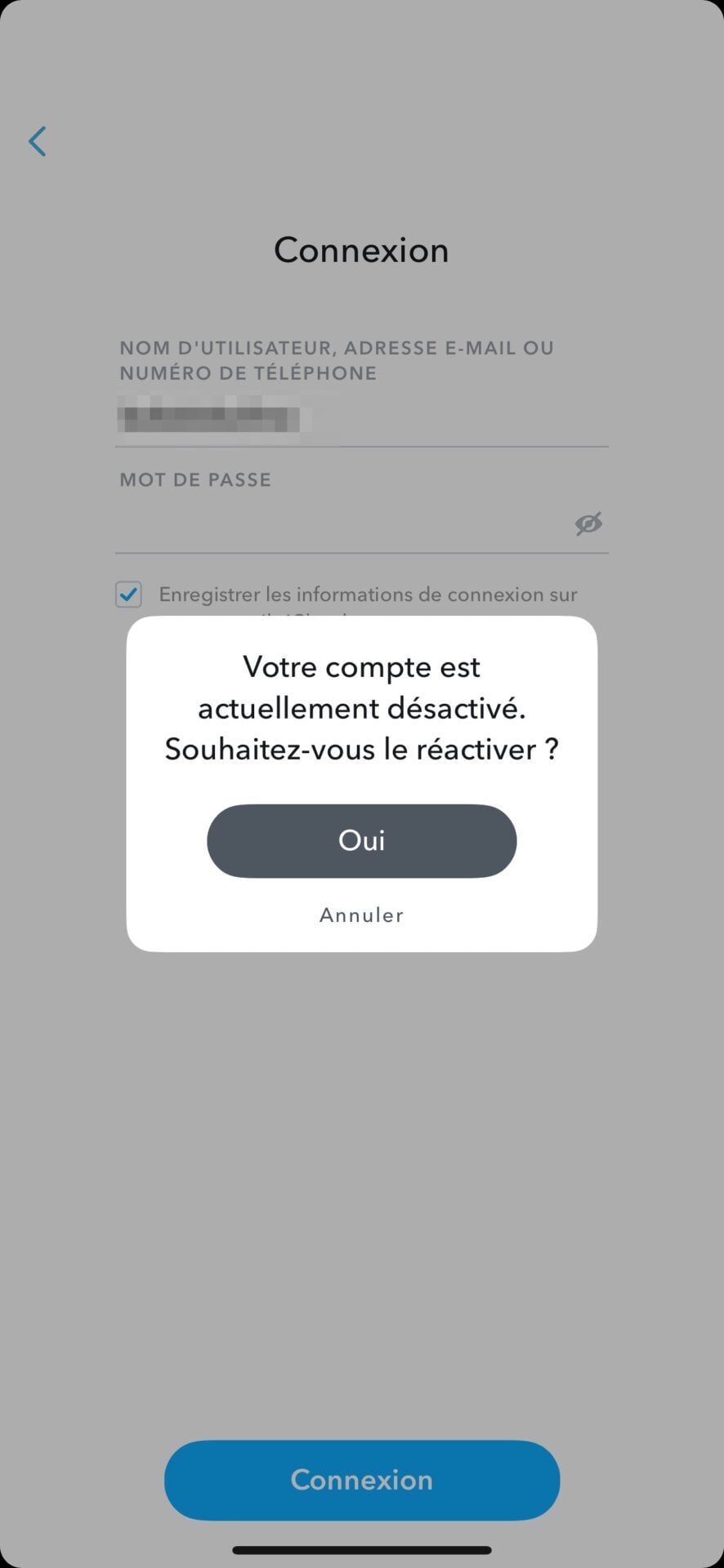Tap the blue Connexion button

click(x=361, y=1480)
